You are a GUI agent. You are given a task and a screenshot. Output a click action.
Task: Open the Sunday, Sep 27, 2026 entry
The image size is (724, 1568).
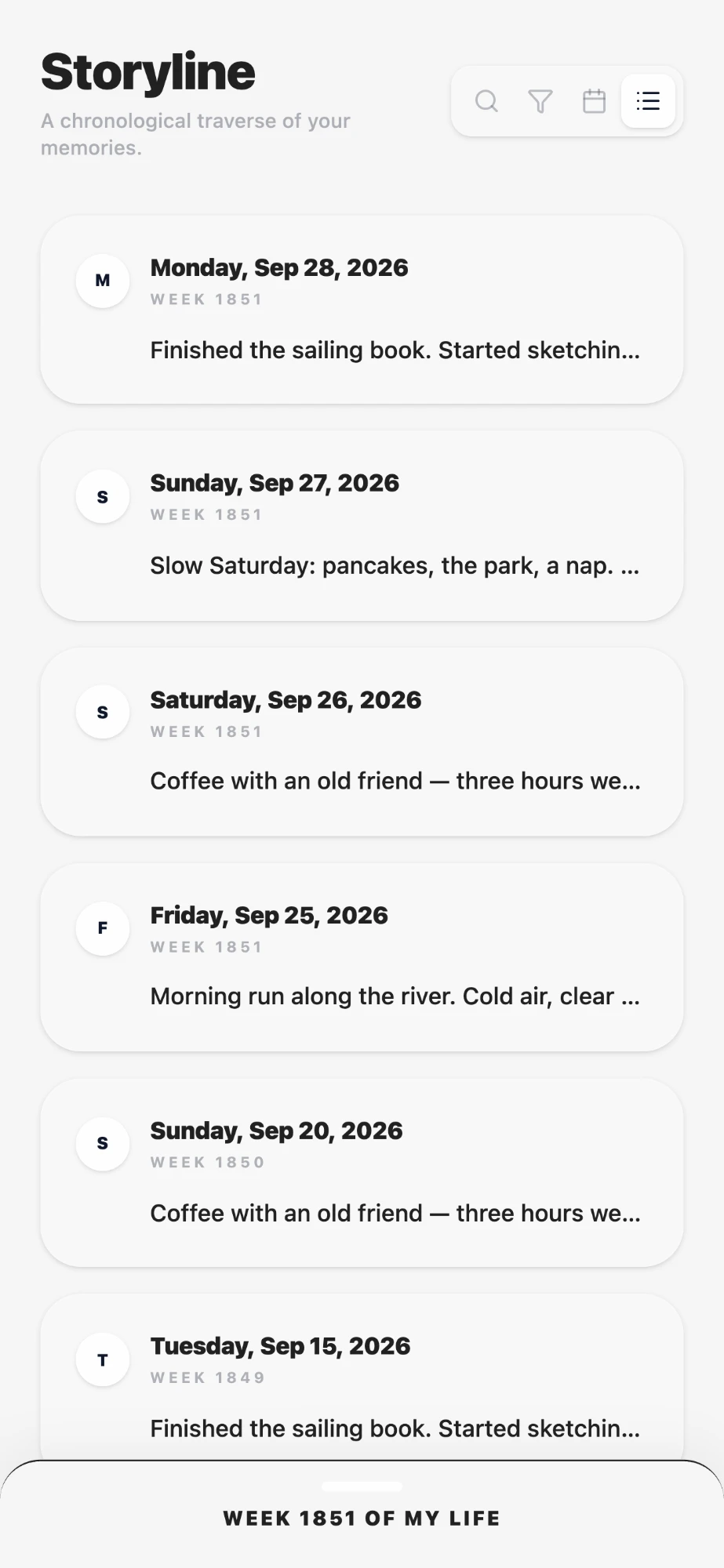tap(362, 525)
